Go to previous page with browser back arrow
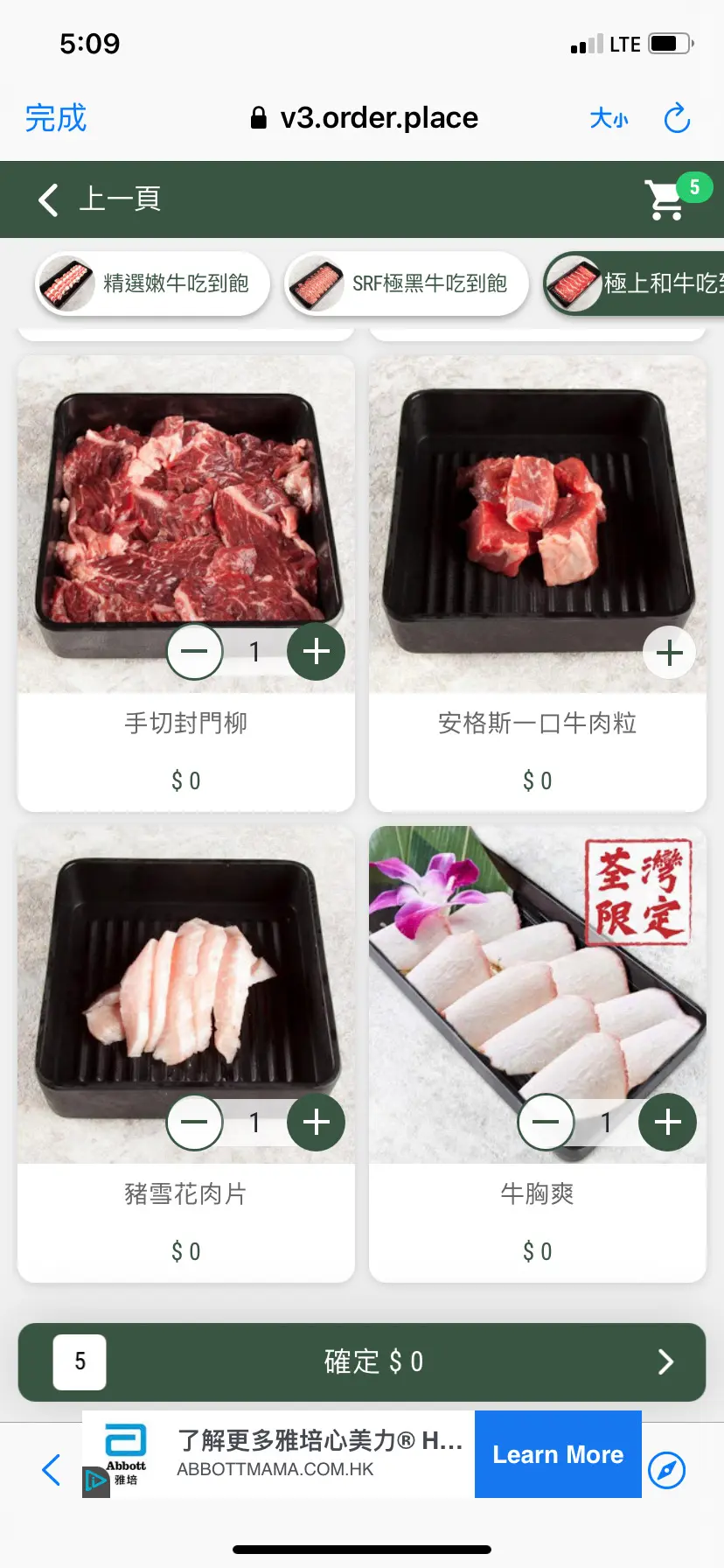Screen dimensions: 724x1568 pyautogui.click(x=52, y=1470)
